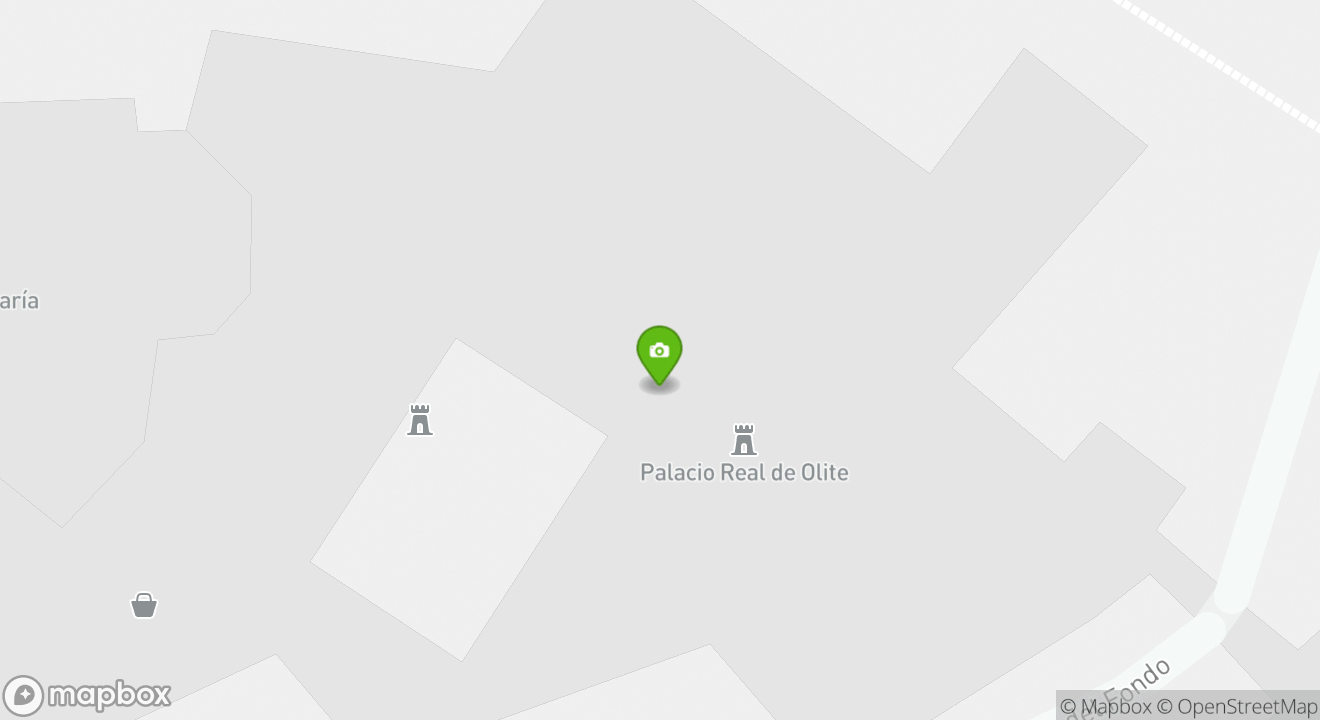This screenshot has width=1320, height=720.
Task: Tap the green camera map pin
Action: [659, 352]
